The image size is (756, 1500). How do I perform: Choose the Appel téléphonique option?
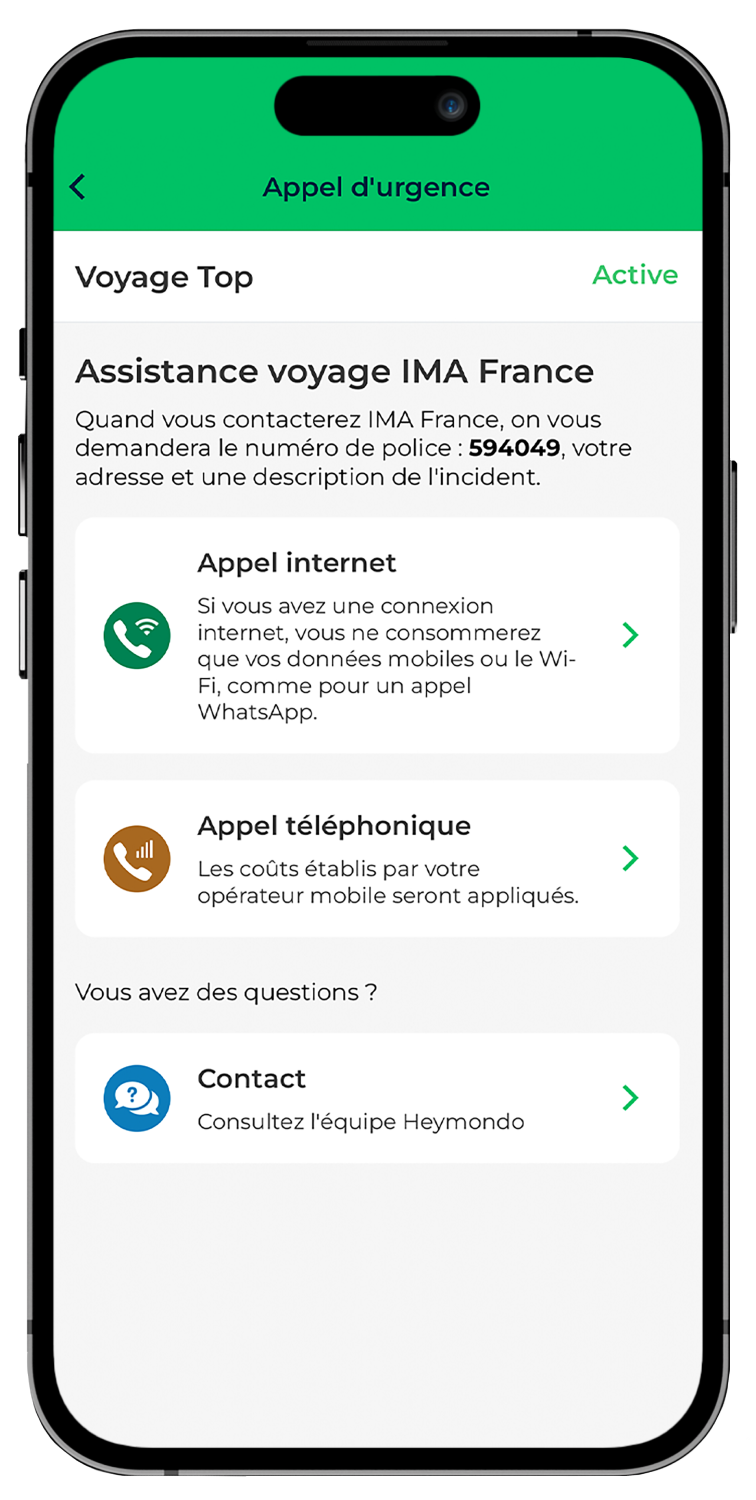[x=377, y=858]
